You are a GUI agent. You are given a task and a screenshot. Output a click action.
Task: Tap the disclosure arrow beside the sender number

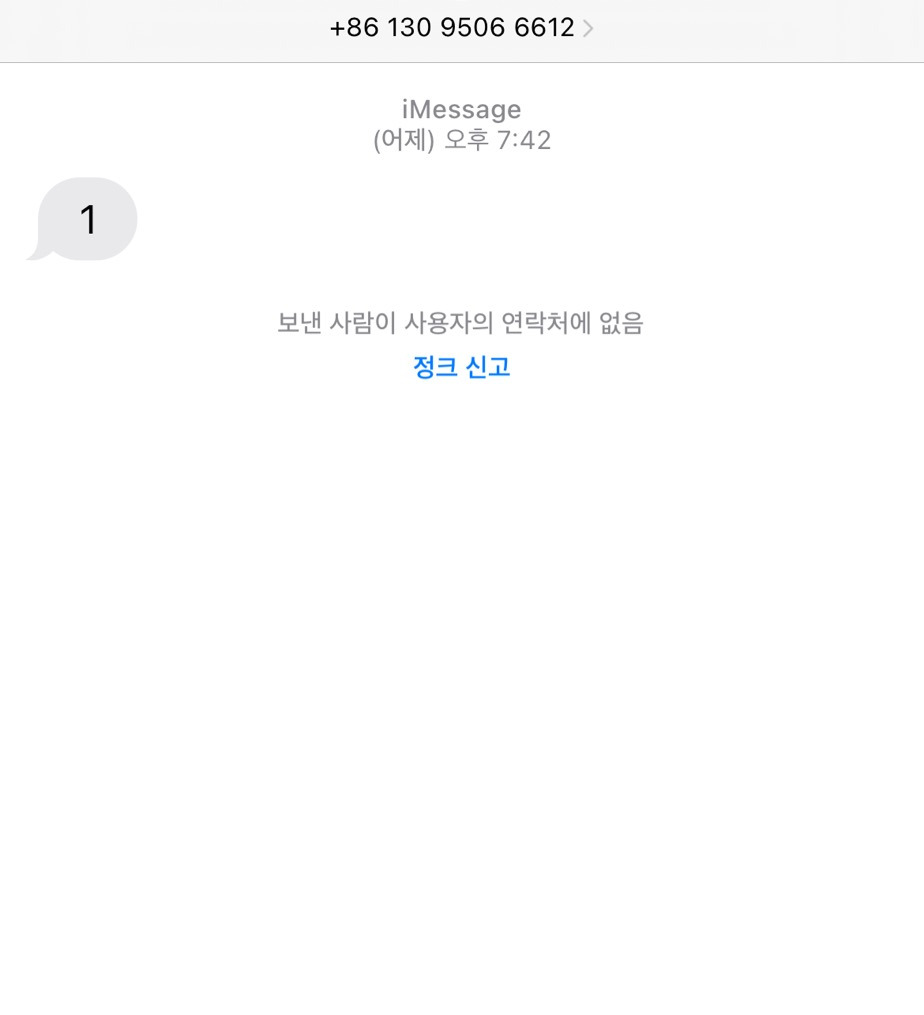(x=588, y=28)
